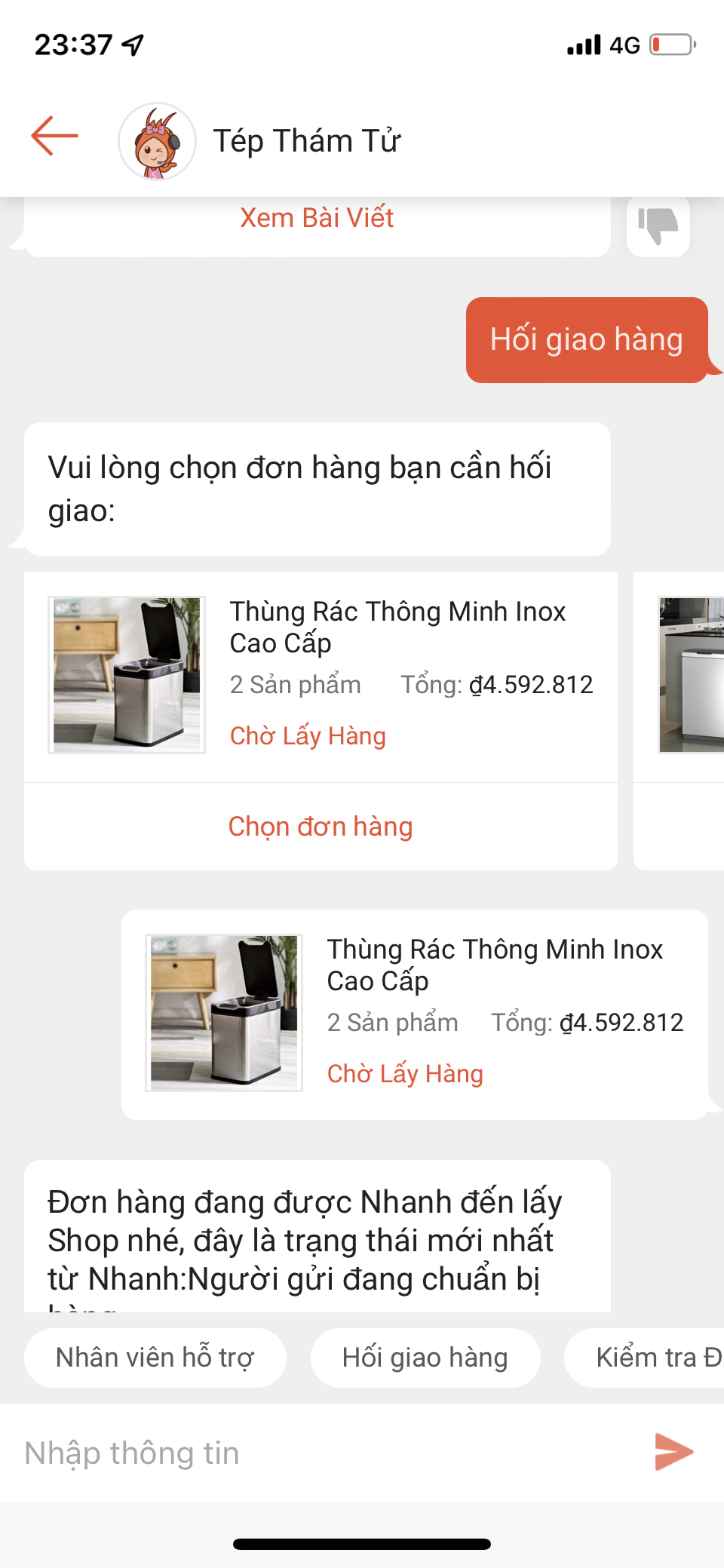Tap Chọn đơn hàng to select the order

(321, 827)
